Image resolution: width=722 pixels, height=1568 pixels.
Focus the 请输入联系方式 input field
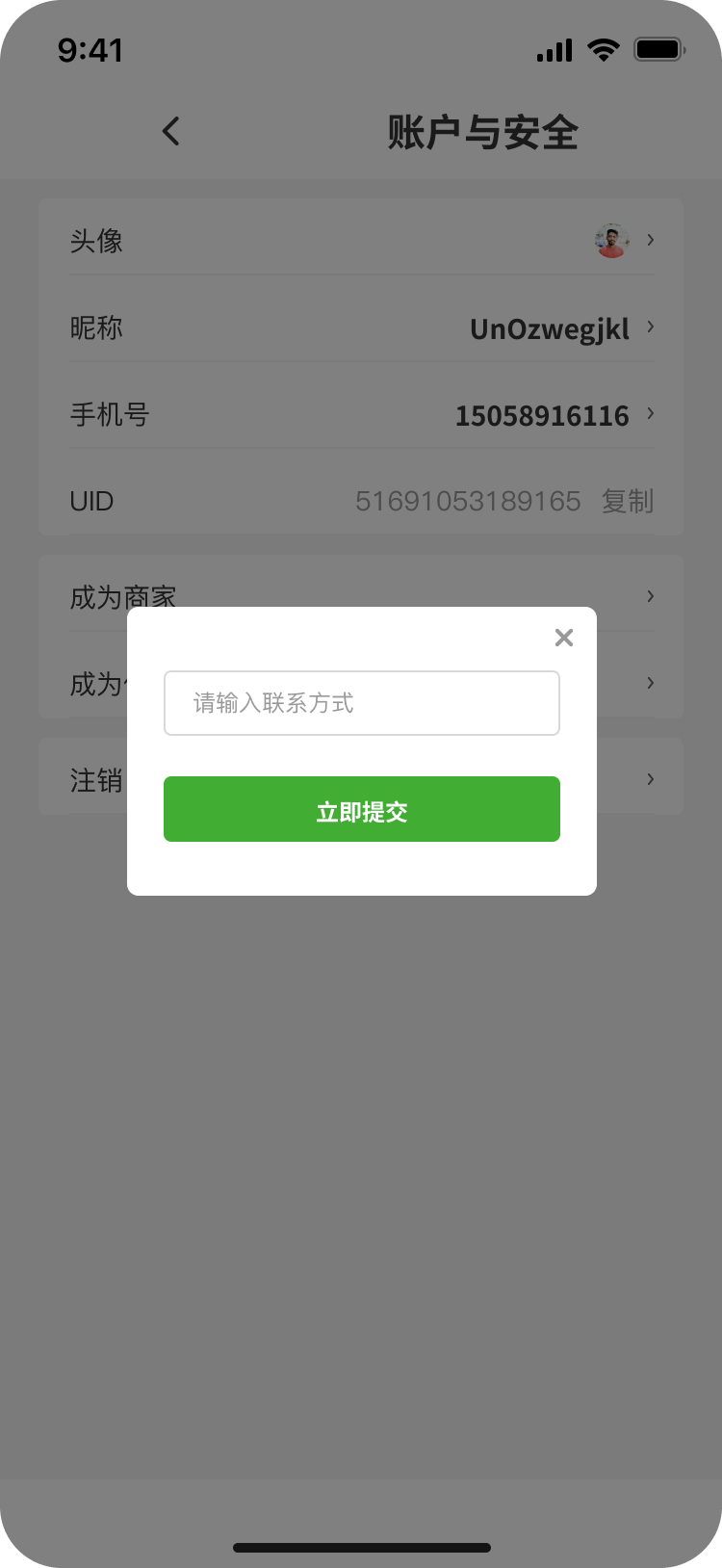pyautogui.click(x=361, y=703)
